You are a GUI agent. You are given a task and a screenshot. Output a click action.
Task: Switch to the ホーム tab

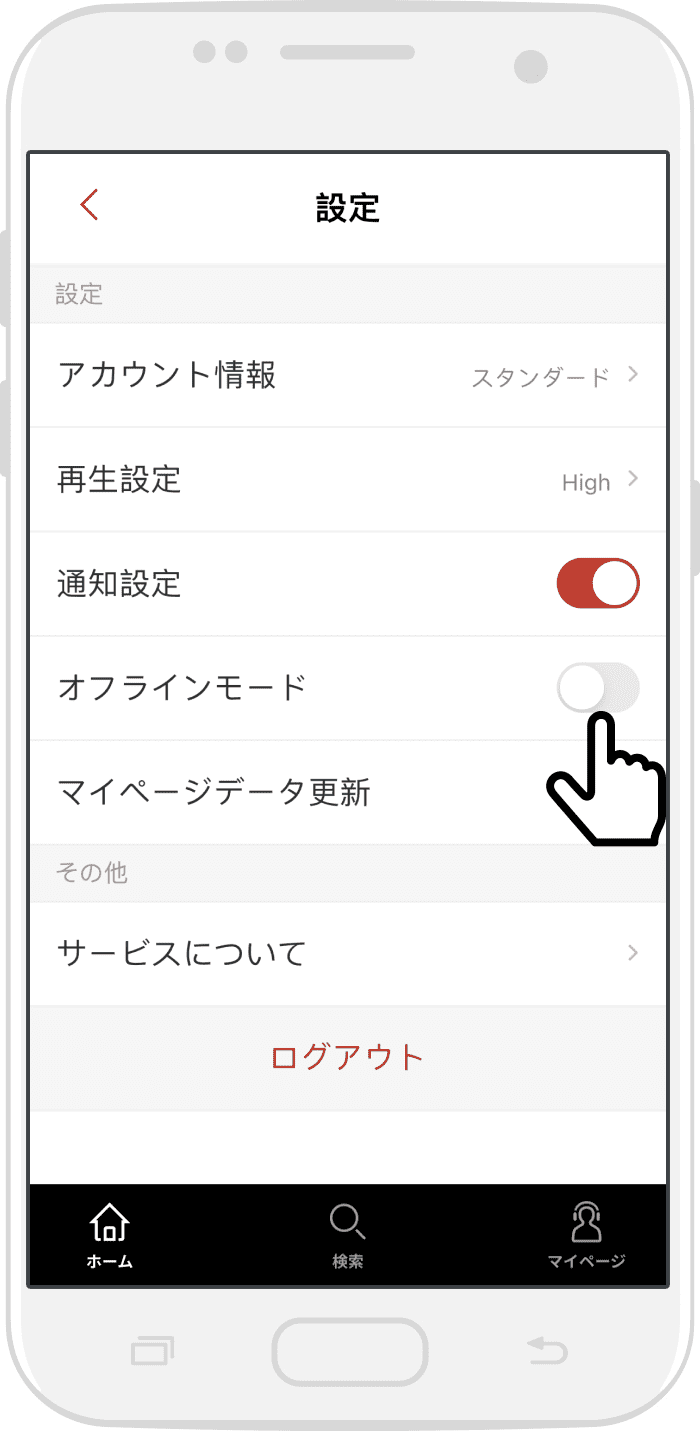coord(109,1235)
